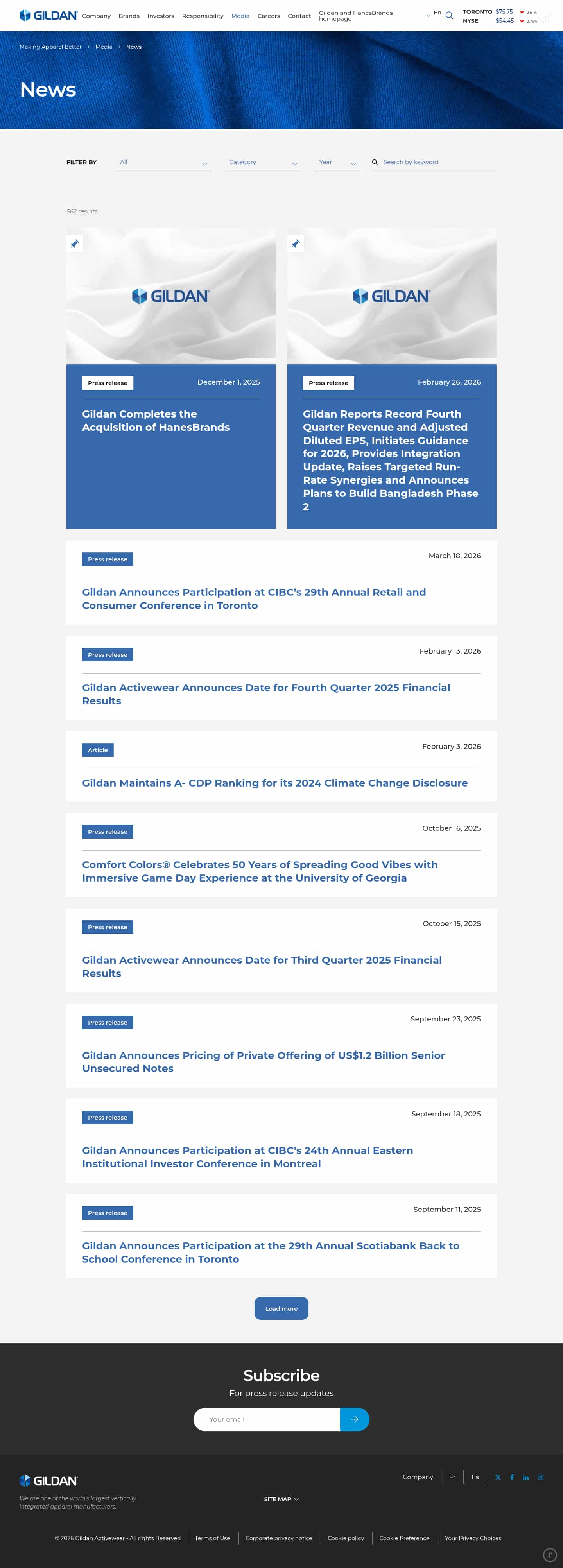Go to Media in the breadcrumb

pos(104,47)
